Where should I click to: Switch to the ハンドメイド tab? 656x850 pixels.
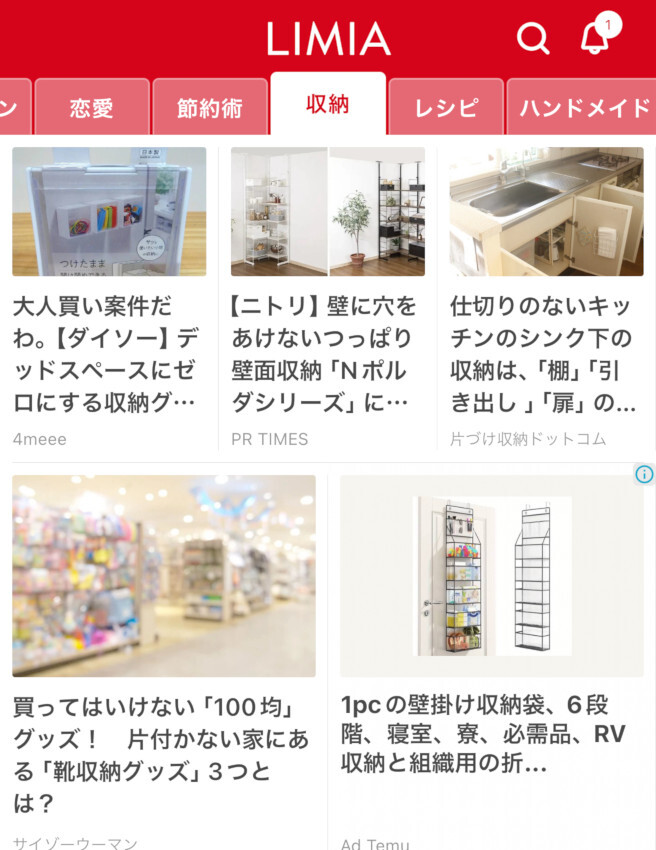point(583,108)
